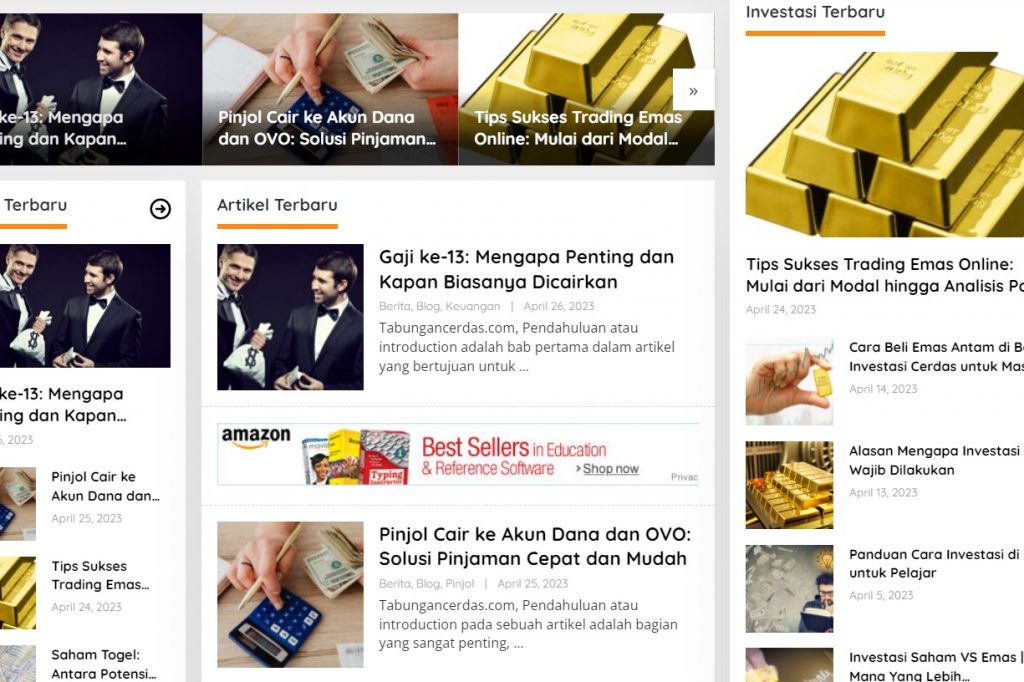This screenshot has height=682, width=1024.
Task: Read article Gaji ke-13: Mengapa Penting
Action: [x=526, y=269]
